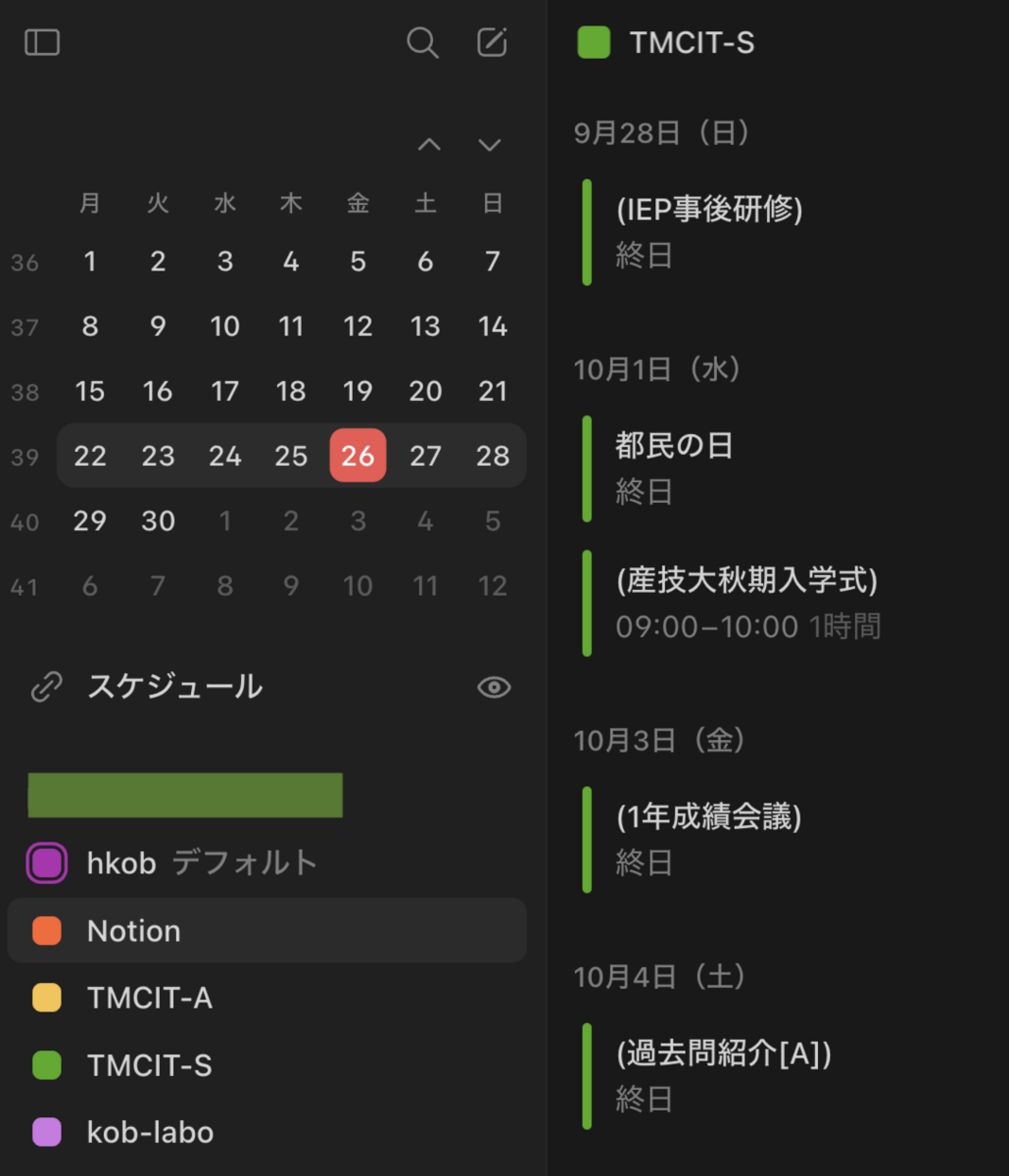This screenshot has height=1176, width=1009.
Task: Open the search icon
Action: tap(422, 43)
